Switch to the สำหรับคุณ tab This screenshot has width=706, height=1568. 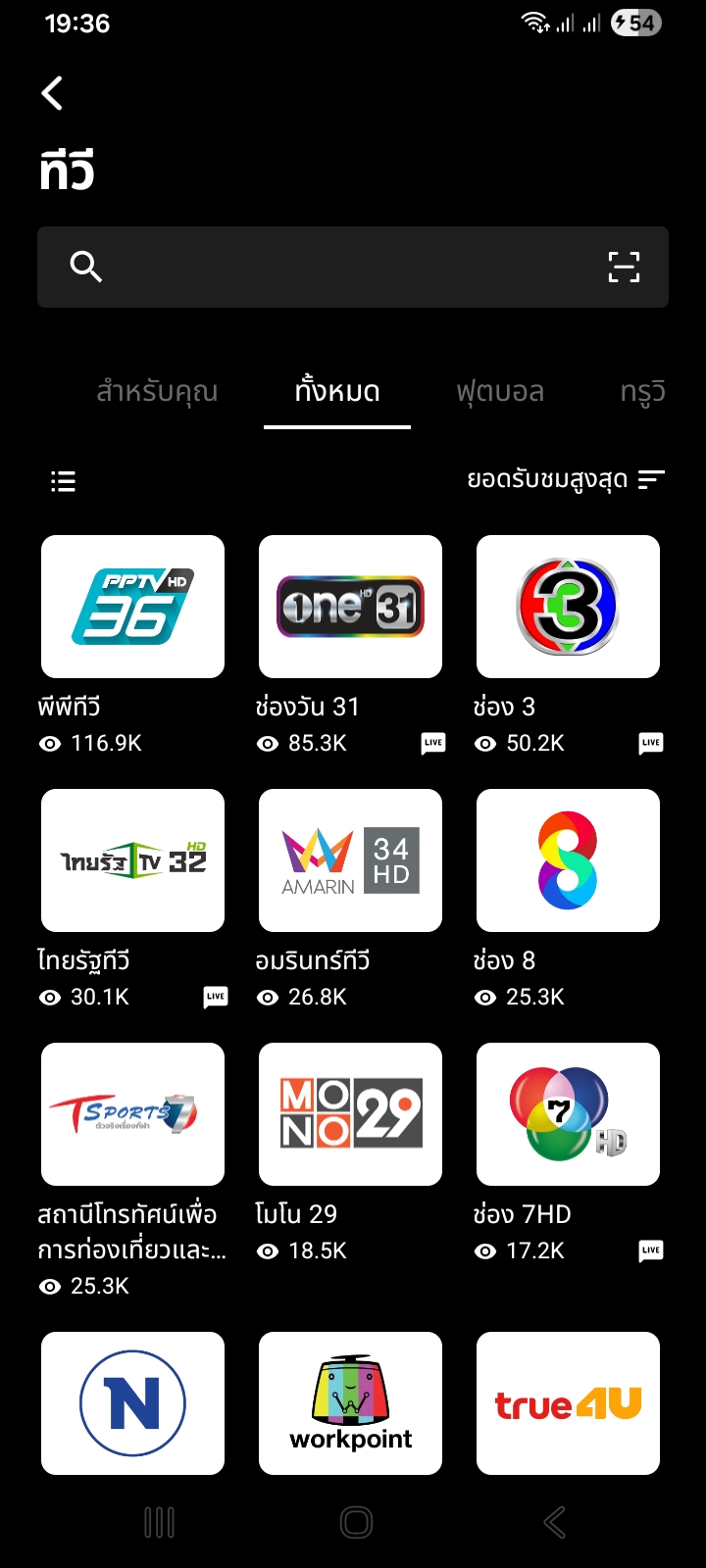point(157,392)
